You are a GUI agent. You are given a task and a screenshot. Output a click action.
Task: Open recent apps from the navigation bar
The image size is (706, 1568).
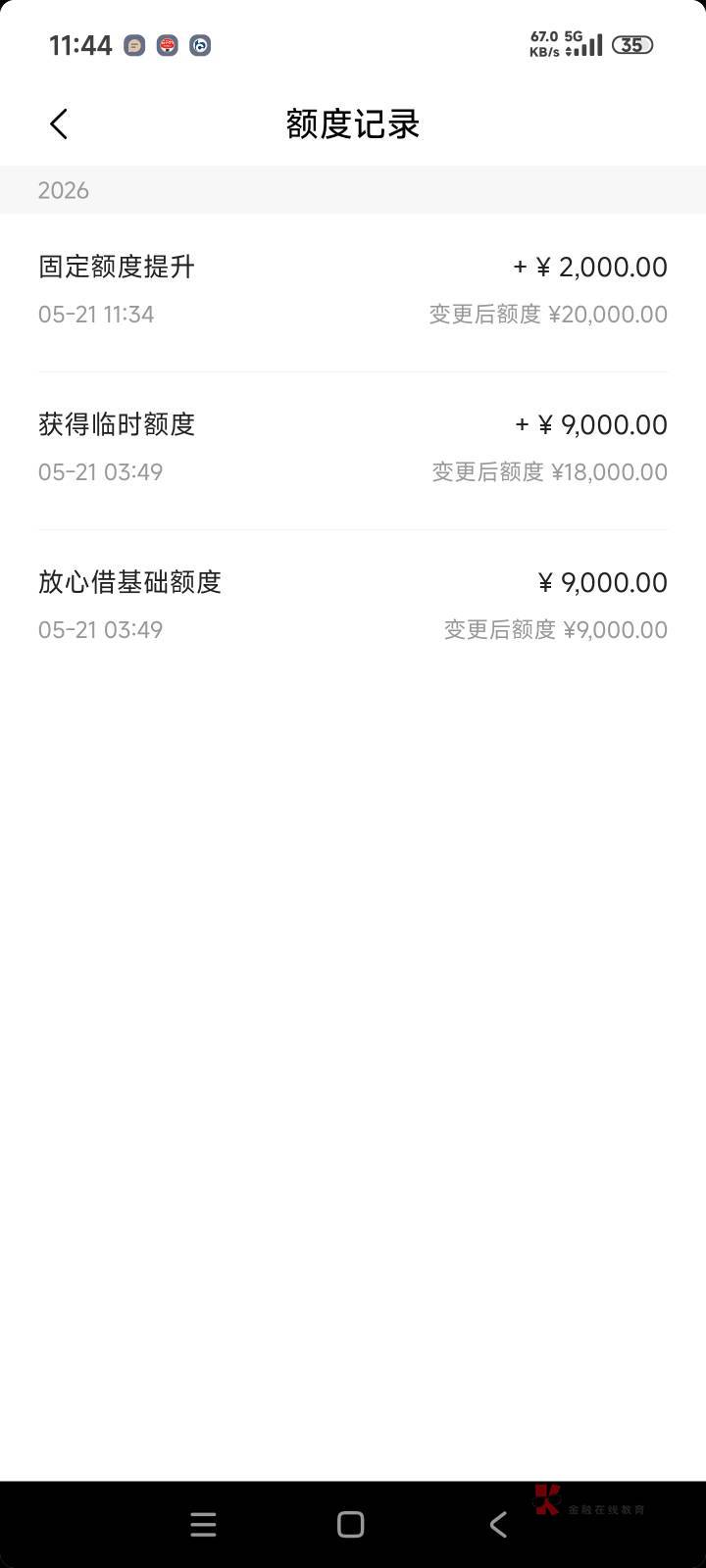coord(203,1524)
